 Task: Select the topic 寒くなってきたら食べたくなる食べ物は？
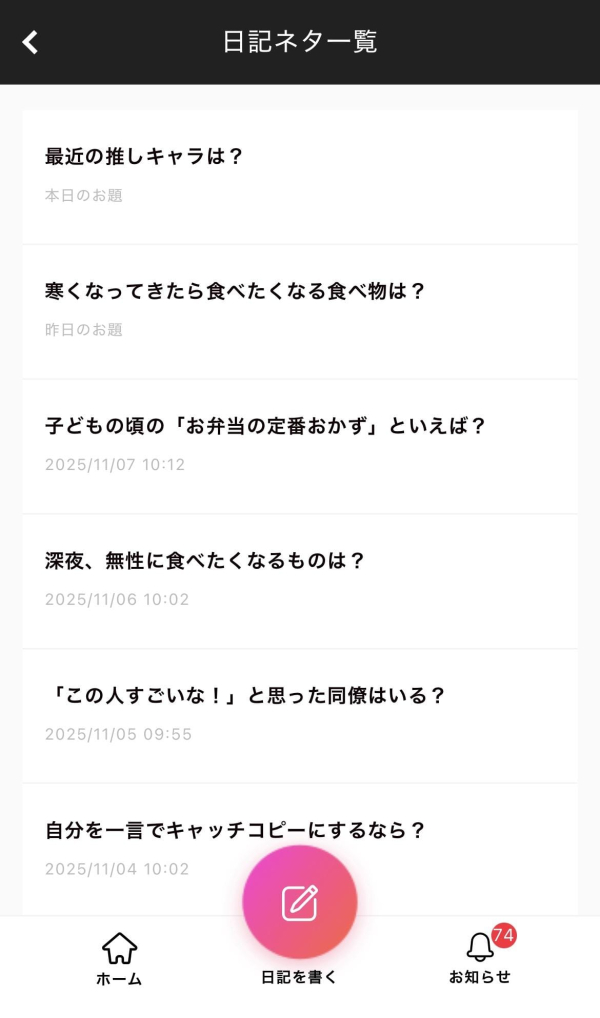point(299,310)
